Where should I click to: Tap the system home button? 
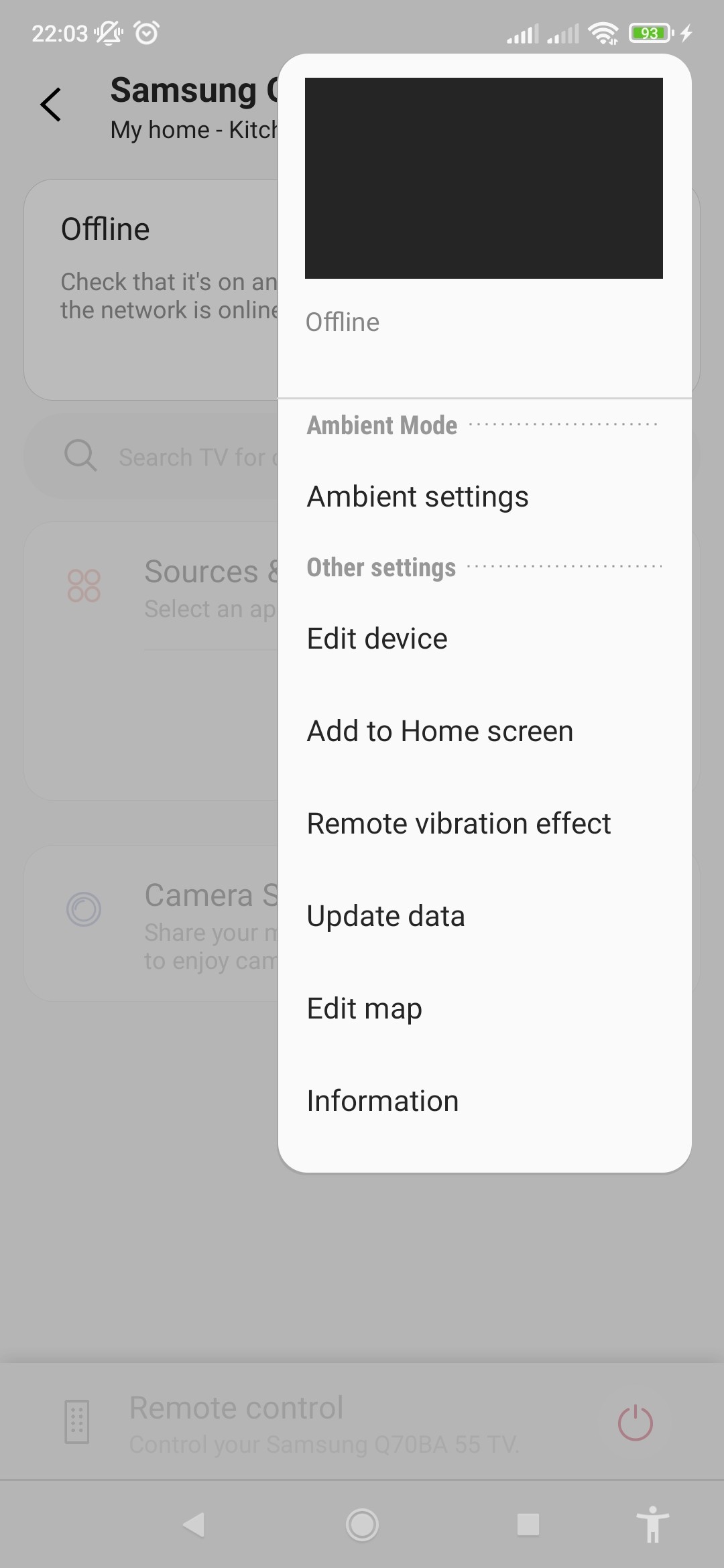(x=362, y=1524)
